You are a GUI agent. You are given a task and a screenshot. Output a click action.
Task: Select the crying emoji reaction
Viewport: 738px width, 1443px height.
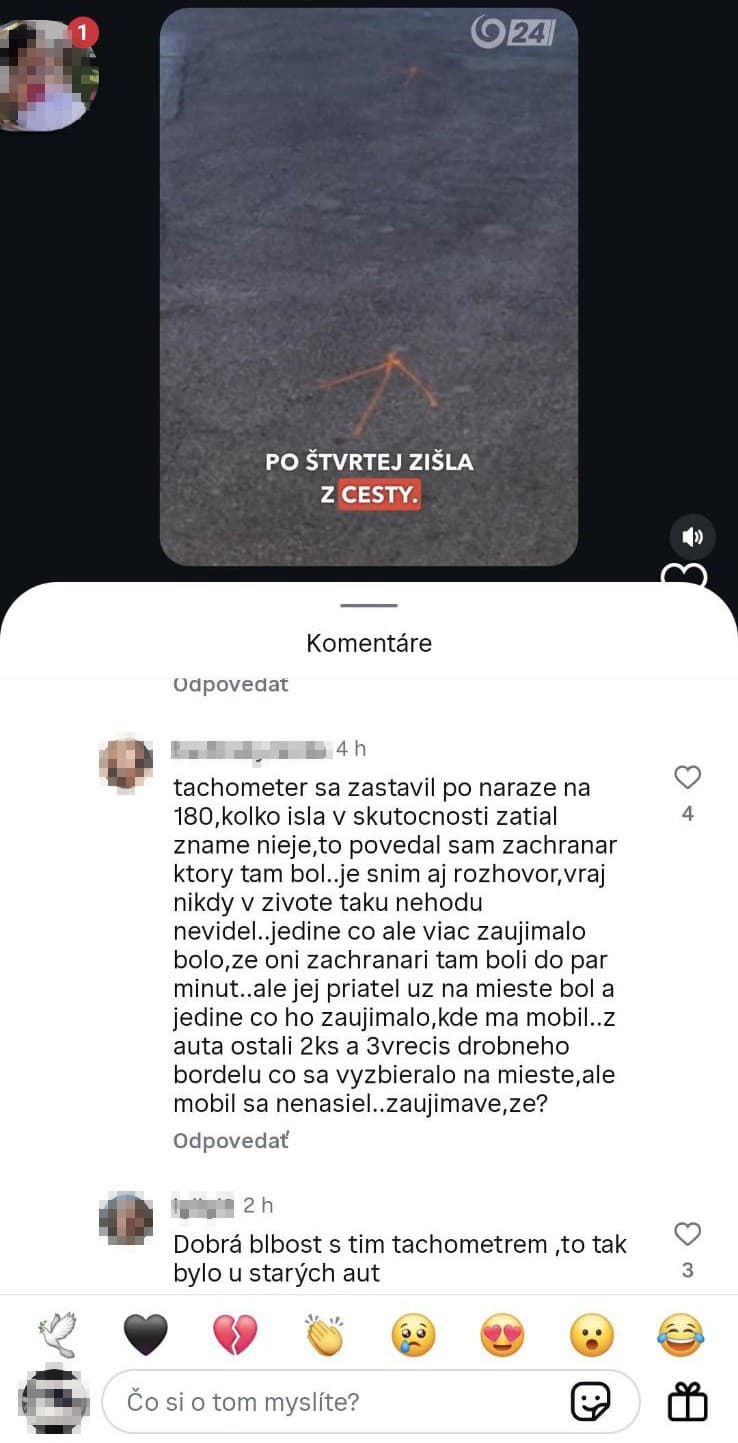[x=413, y=1334]
